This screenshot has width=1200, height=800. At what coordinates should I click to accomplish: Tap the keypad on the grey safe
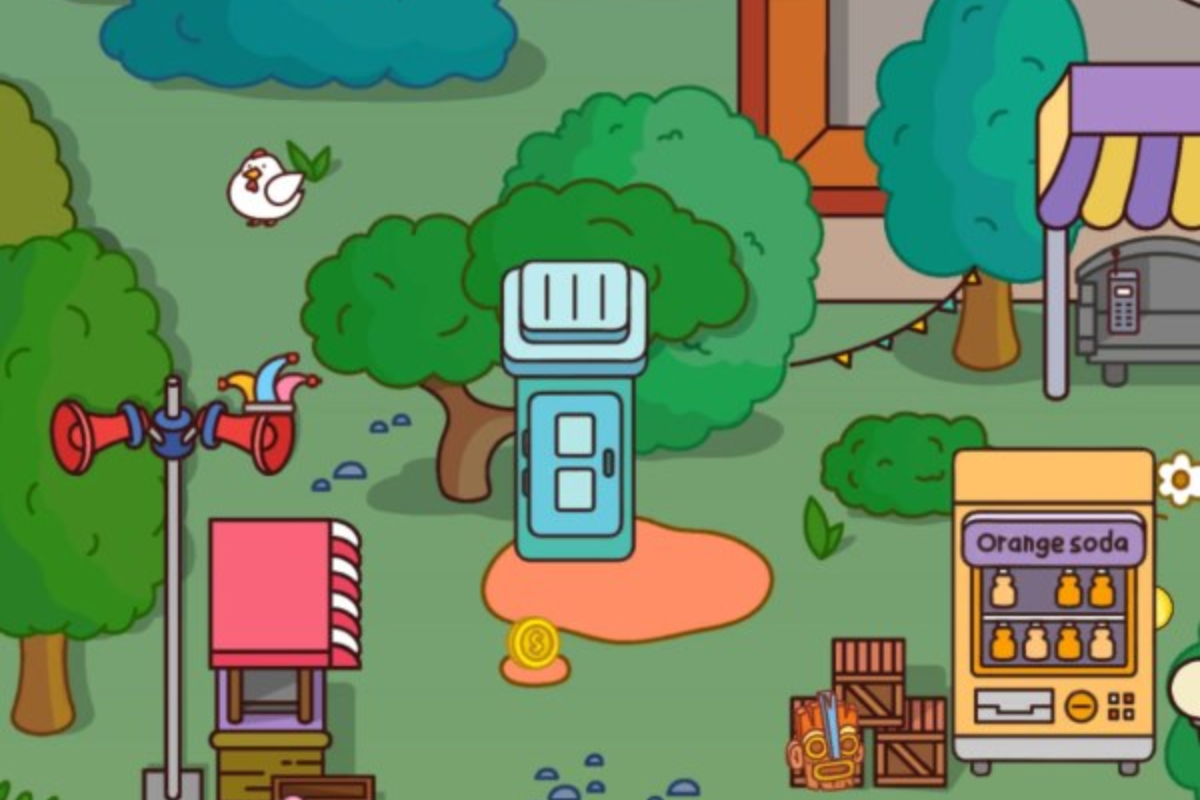1123,301
